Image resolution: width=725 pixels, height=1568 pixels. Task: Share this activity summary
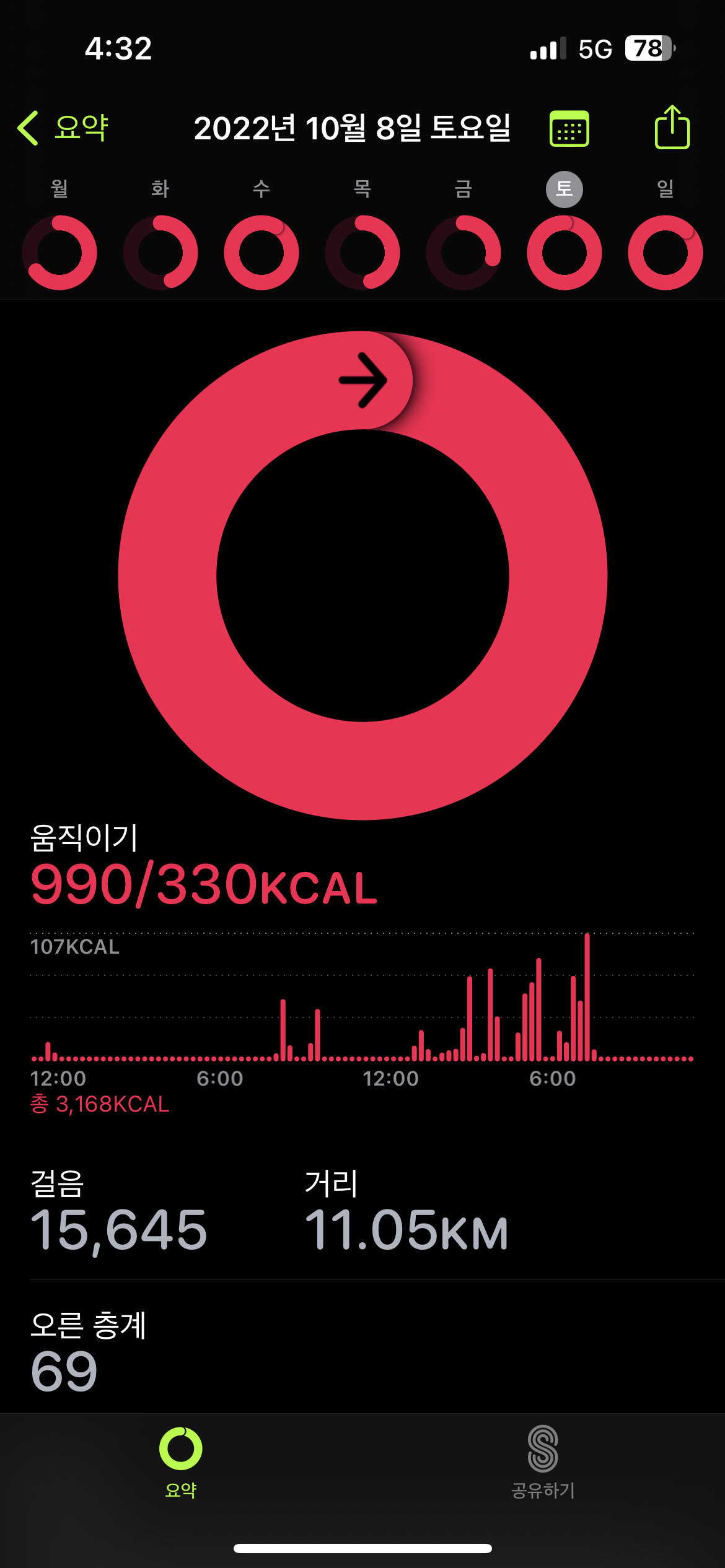click(x=672, y=127)
